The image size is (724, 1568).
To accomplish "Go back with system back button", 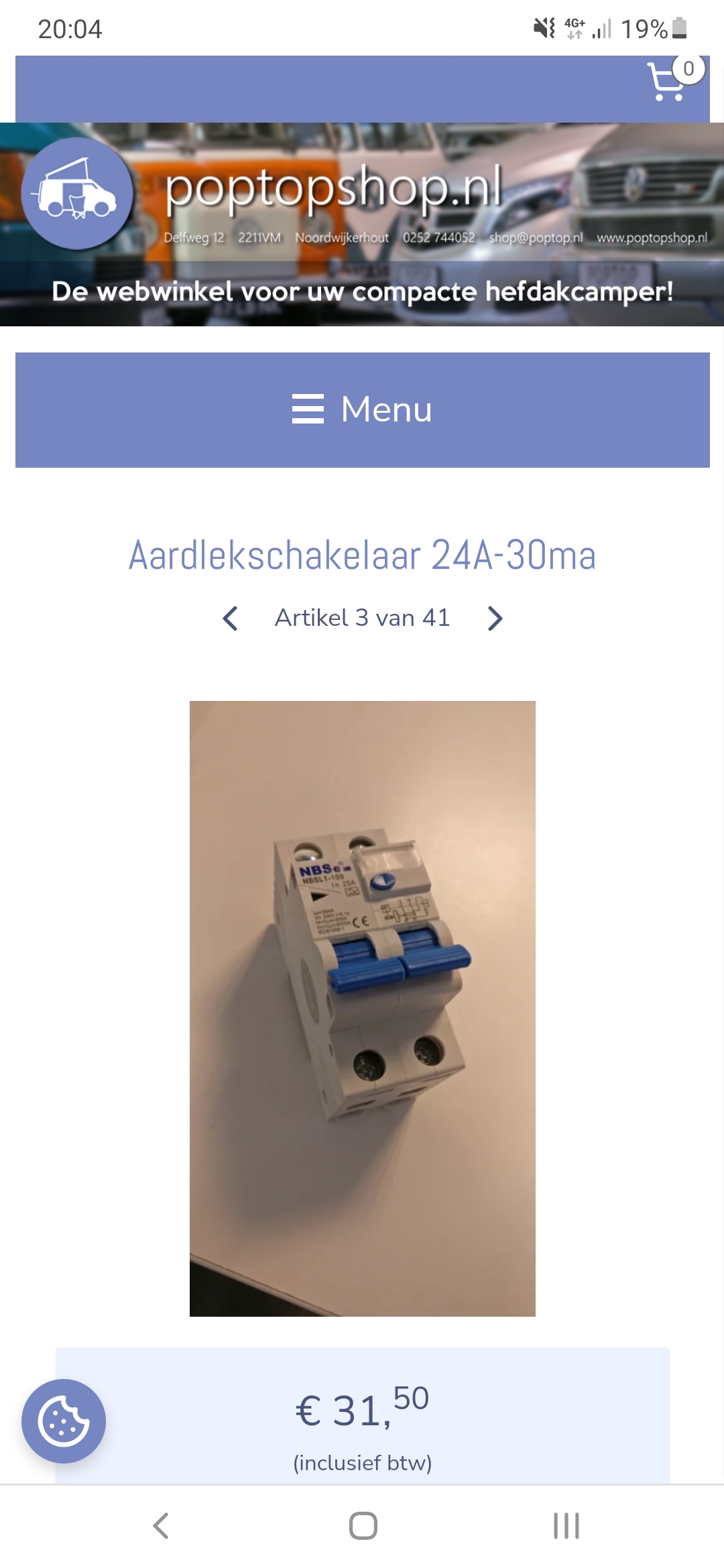I will (x=161, y=1526).
